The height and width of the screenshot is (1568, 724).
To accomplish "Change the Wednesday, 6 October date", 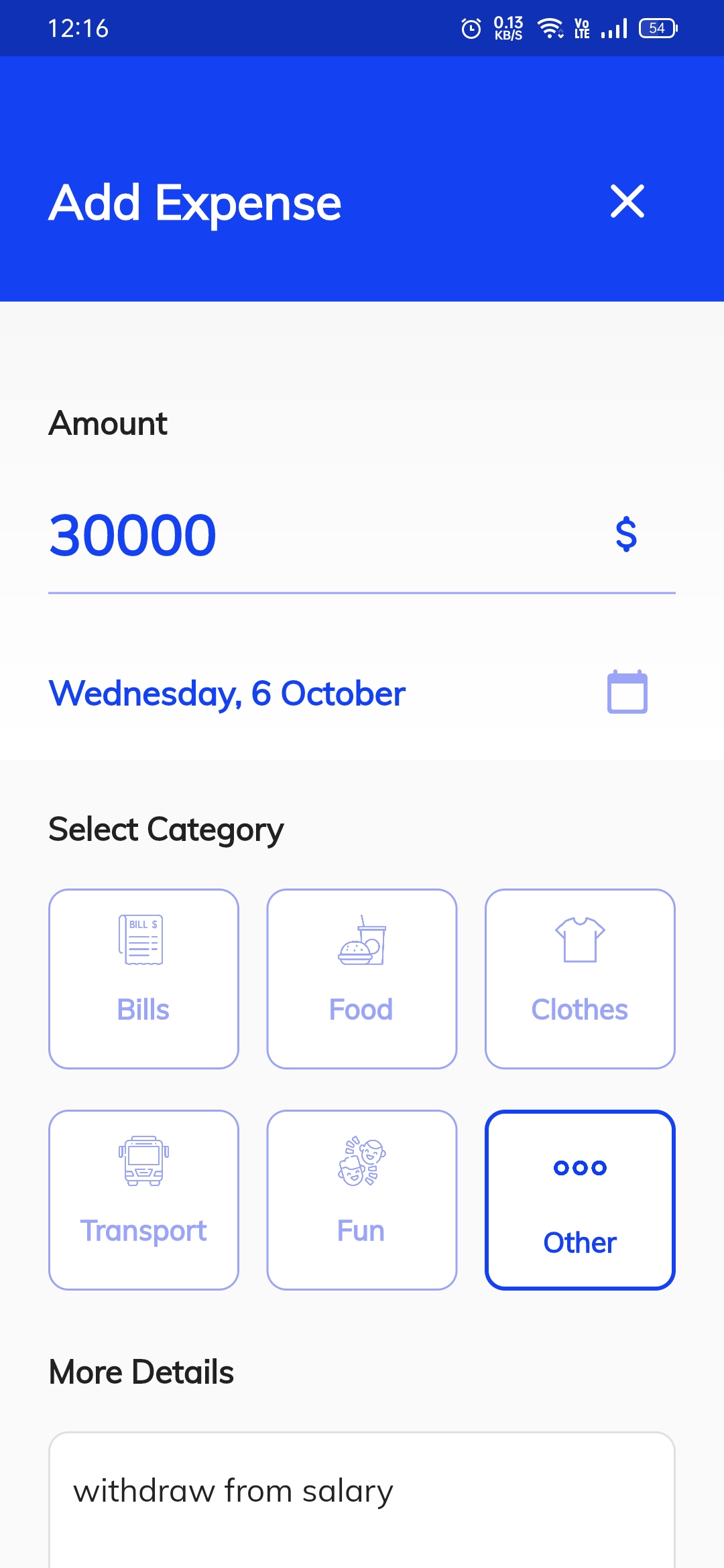I will click(227, 694).
